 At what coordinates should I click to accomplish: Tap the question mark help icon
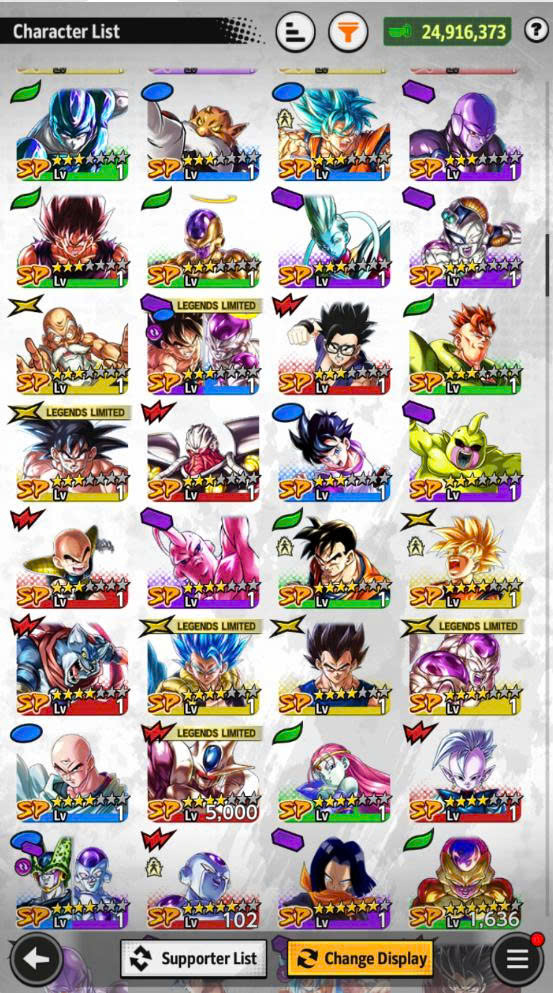click(x=536, y=30)
